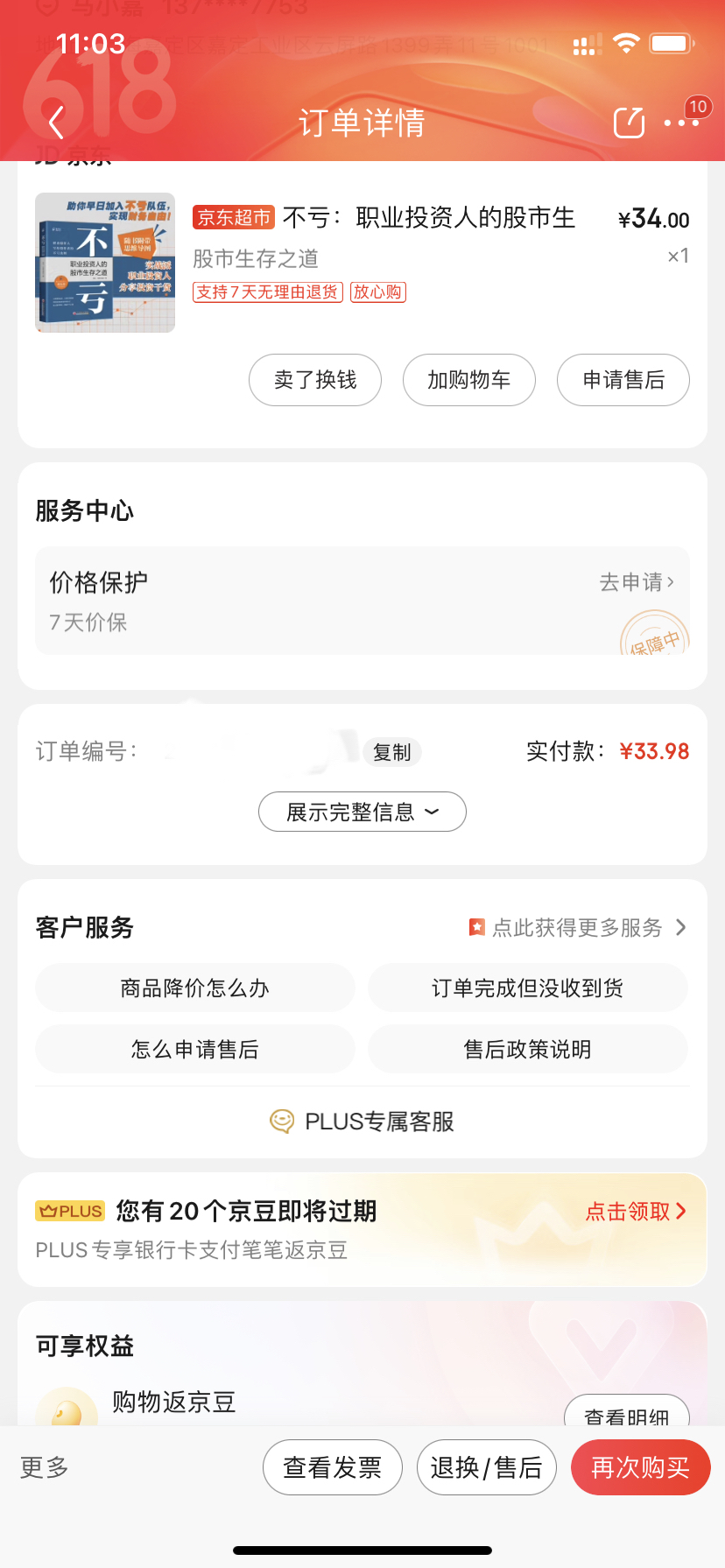Buy again with 再次购买
Viewport: 725px width, 1568px height.
[x=640, y=1467]
